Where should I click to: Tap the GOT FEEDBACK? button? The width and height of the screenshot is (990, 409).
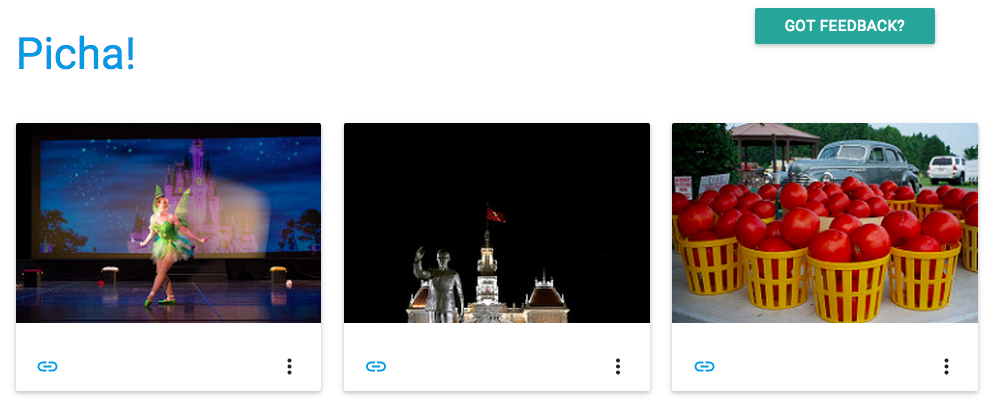844,26
